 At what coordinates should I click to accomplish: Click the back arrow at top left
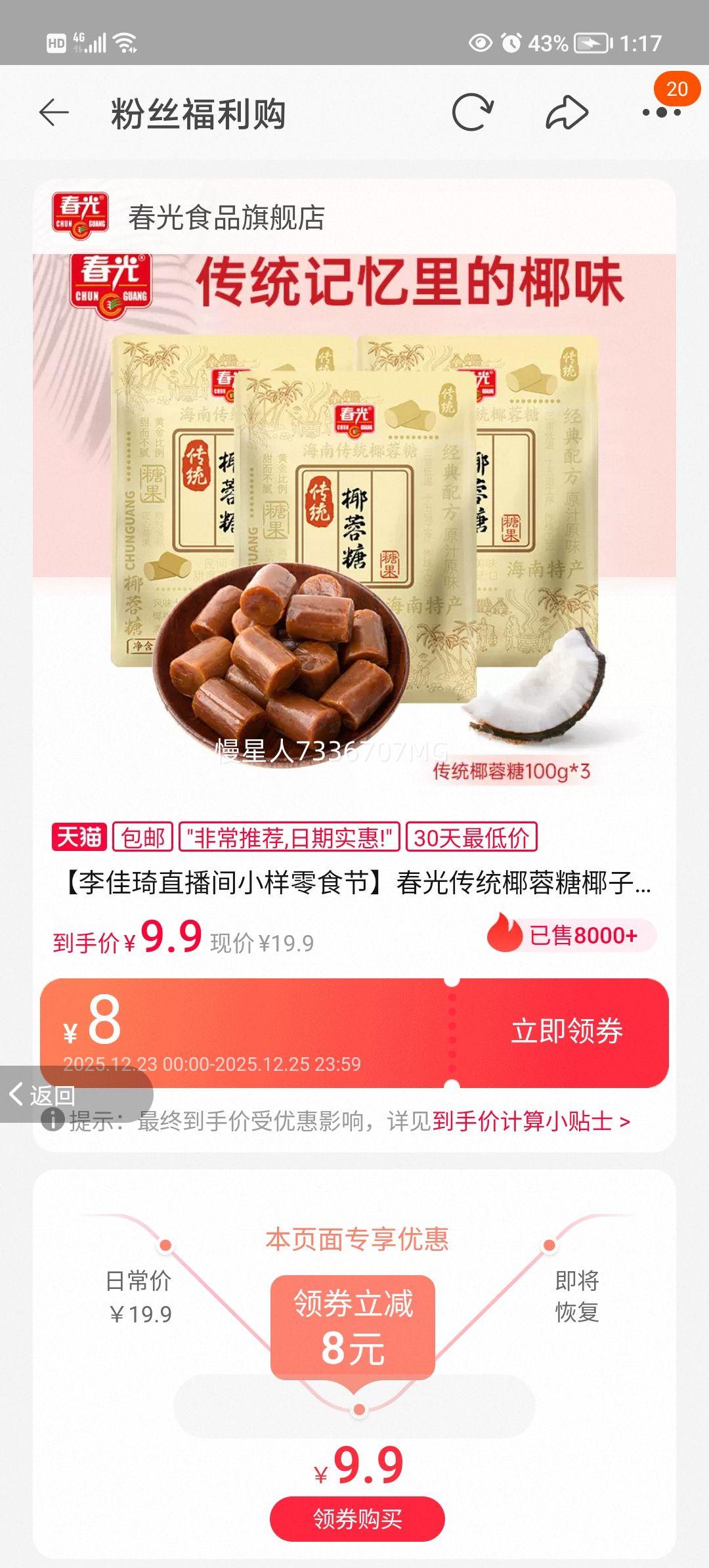(53, 112)
